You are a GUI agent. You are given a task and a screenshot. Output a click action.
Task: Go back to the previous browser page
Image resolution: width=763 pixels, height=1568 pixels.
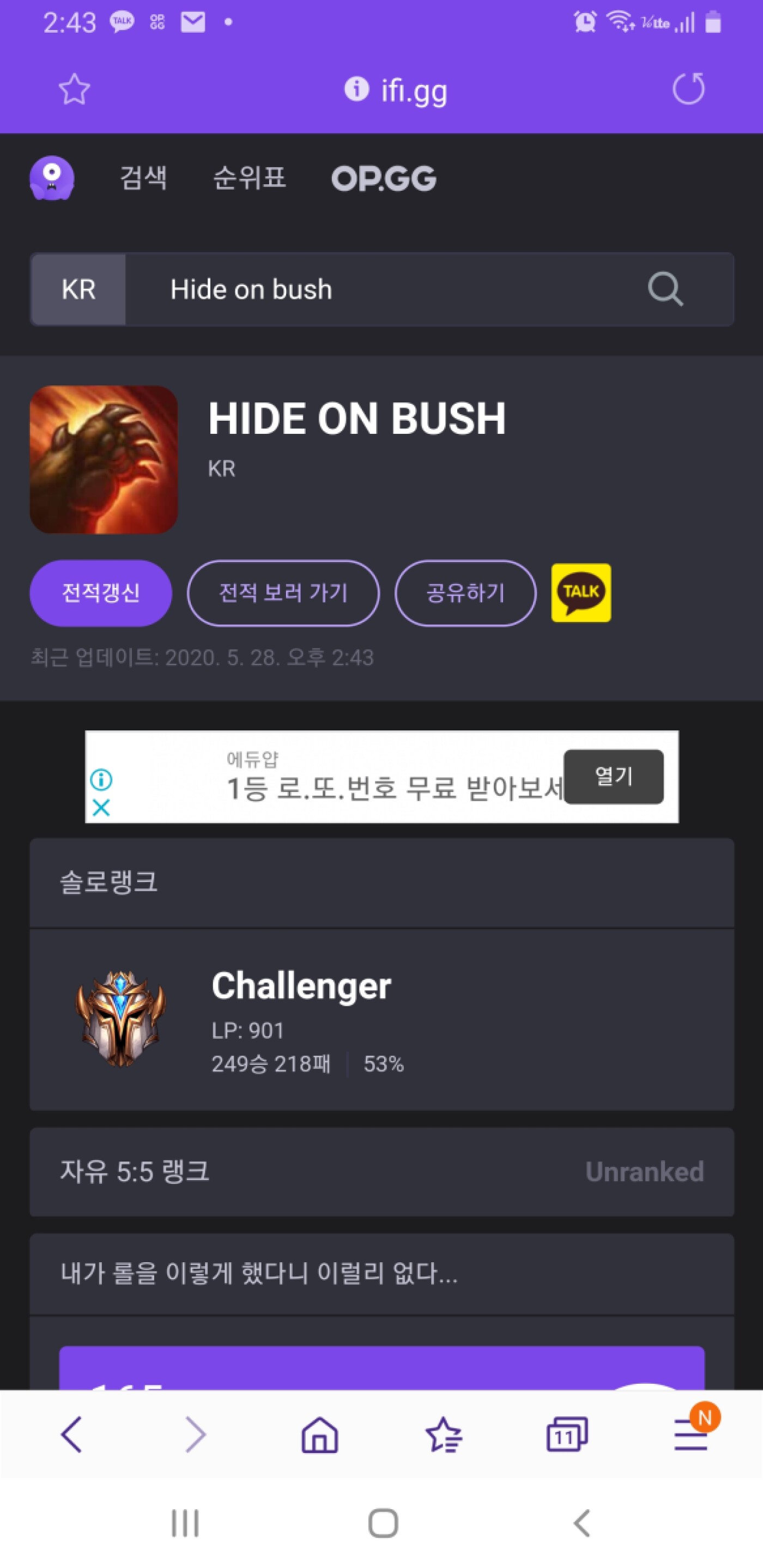coord(72,1434)
